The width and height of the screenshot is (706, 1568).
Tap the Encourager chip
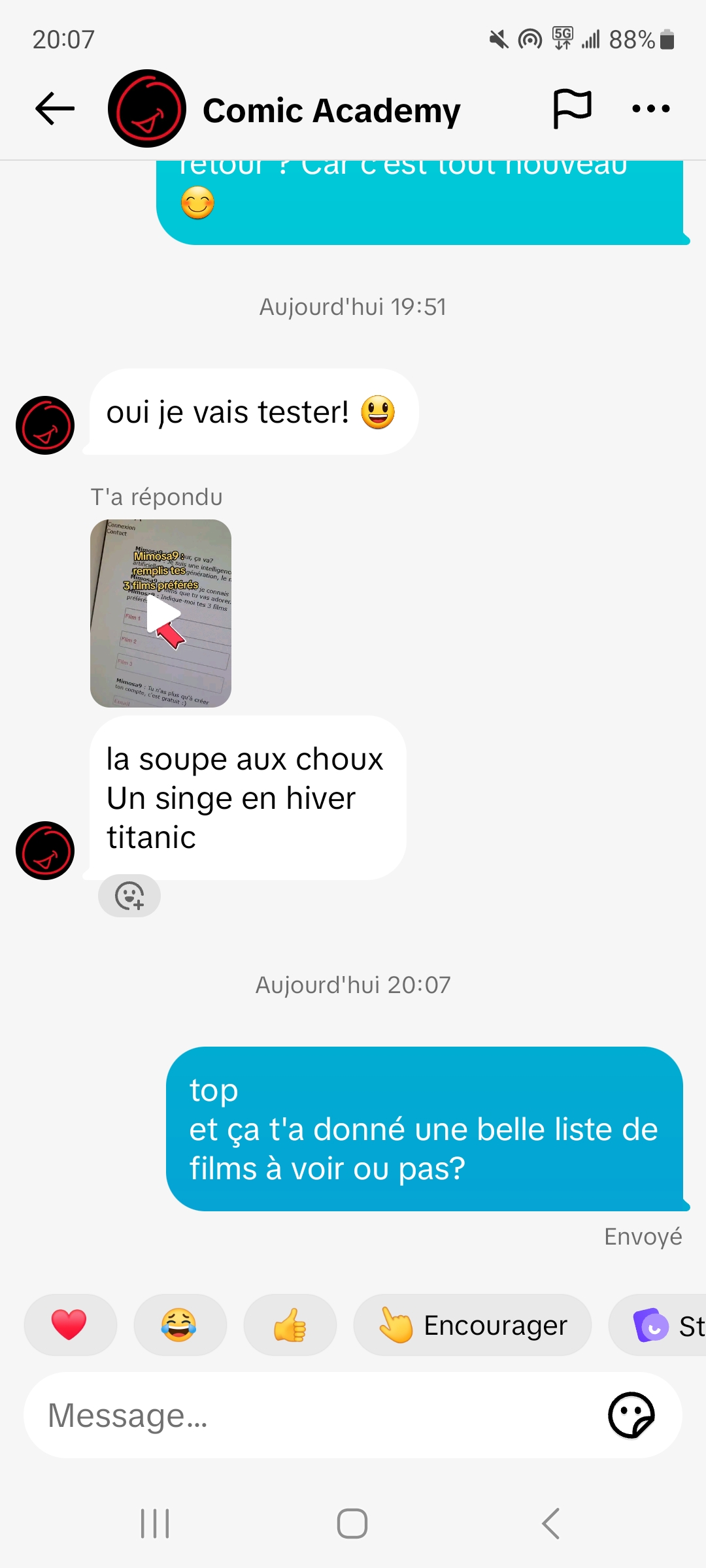[x=472, y=1325]
